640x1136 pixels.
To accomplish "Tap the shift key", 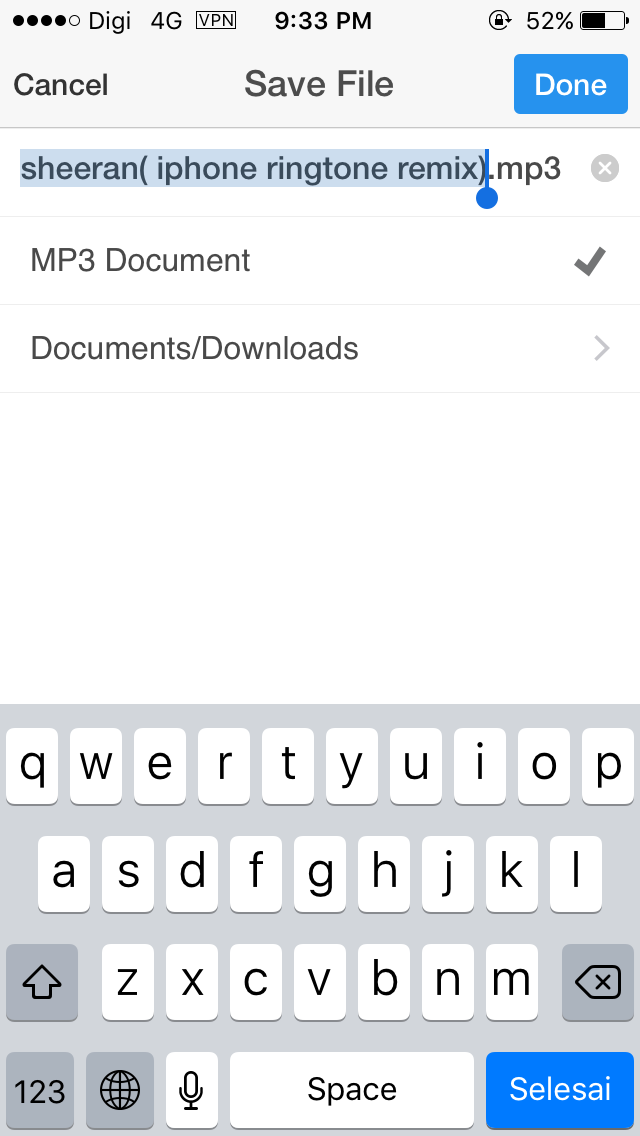I will (42, 982).
